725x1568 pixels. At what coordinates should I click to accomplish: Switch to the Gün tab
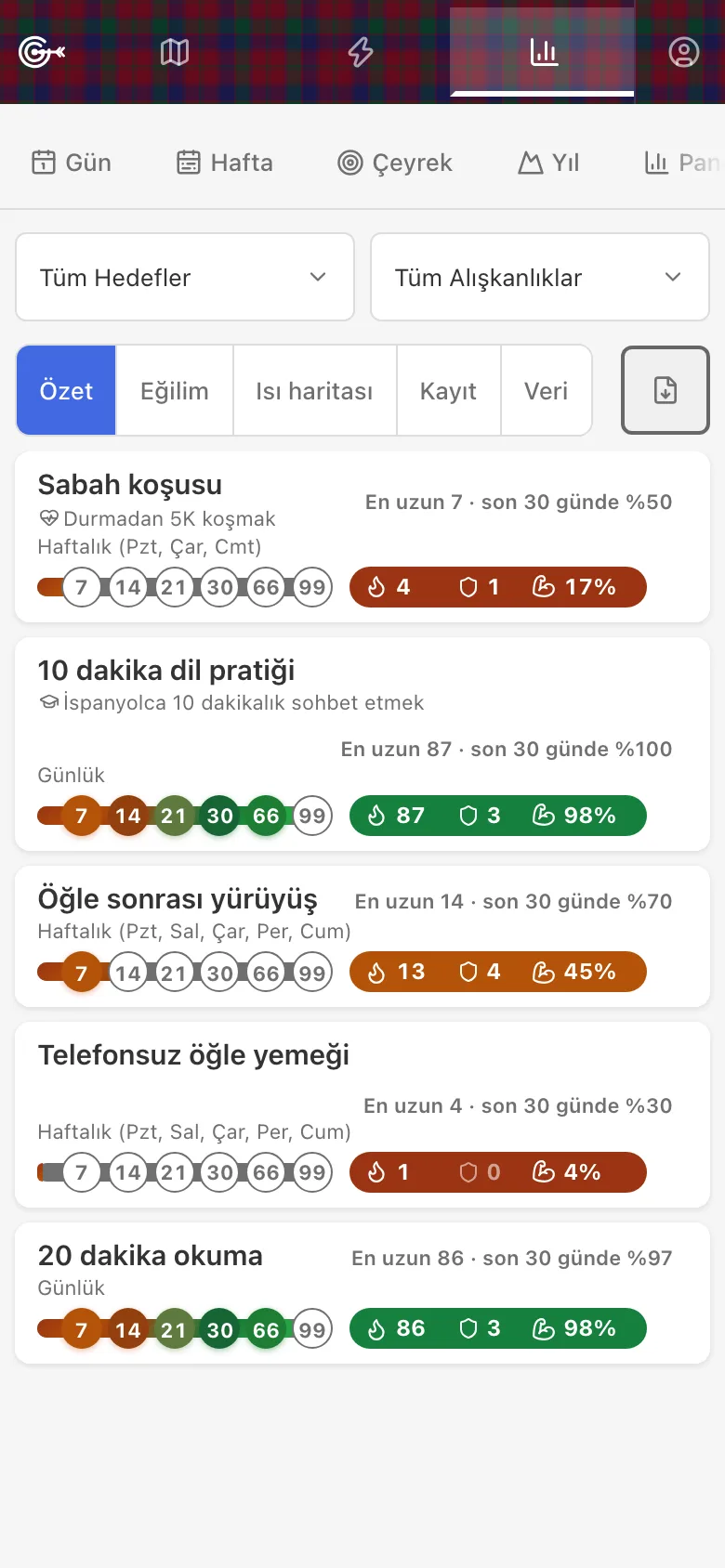pos(72,163)
